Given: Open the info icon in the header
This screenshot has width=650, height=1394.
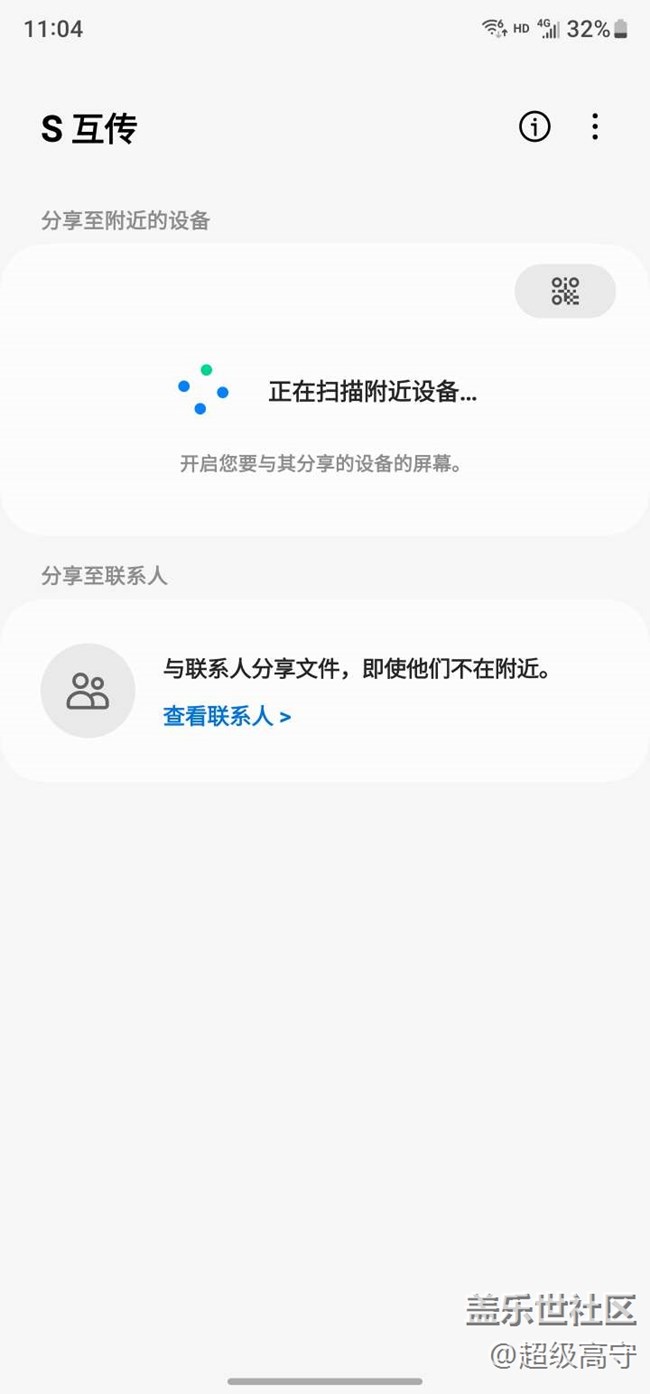Looking at the screenshot, I should point(534,127).
